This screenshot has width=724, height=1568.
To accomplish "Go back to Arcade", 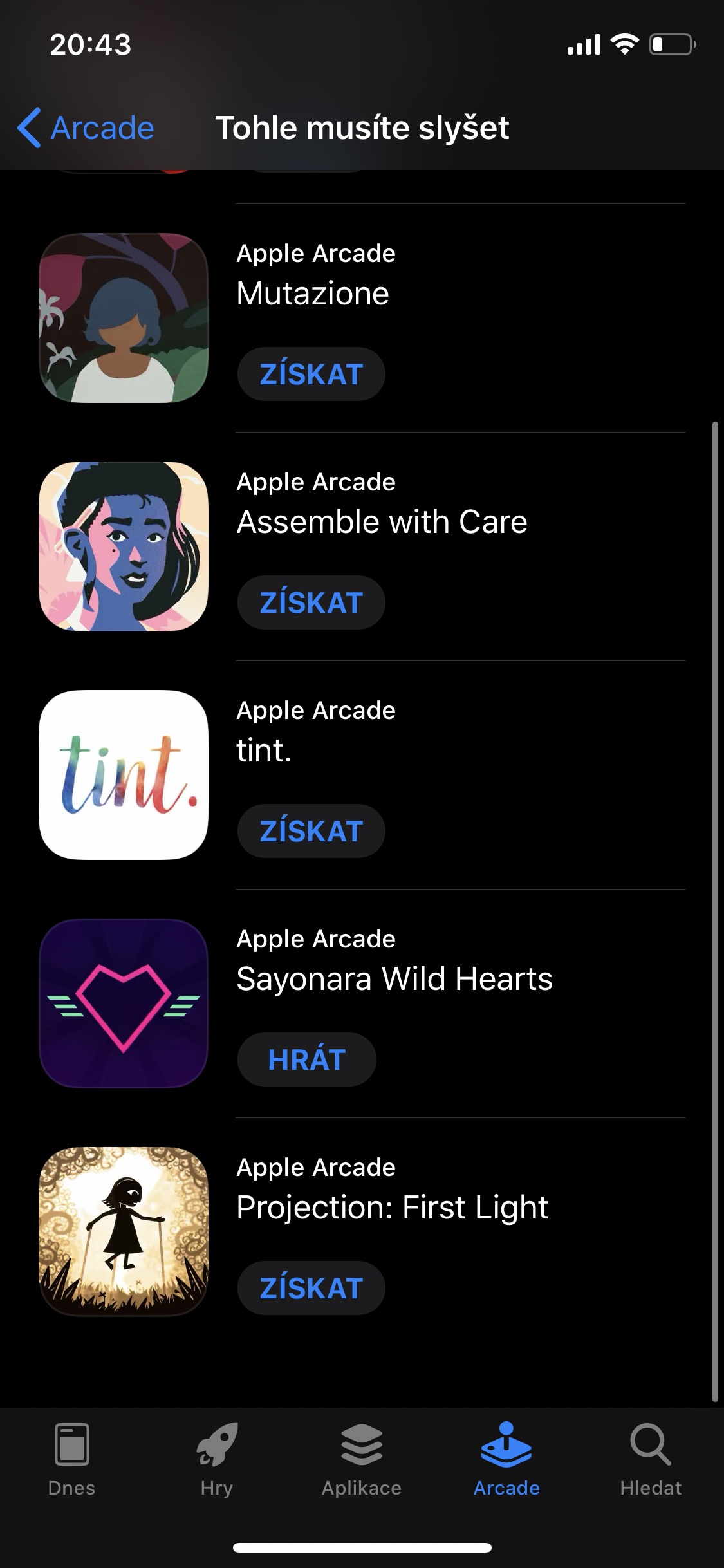I will [x=86, y=127].
